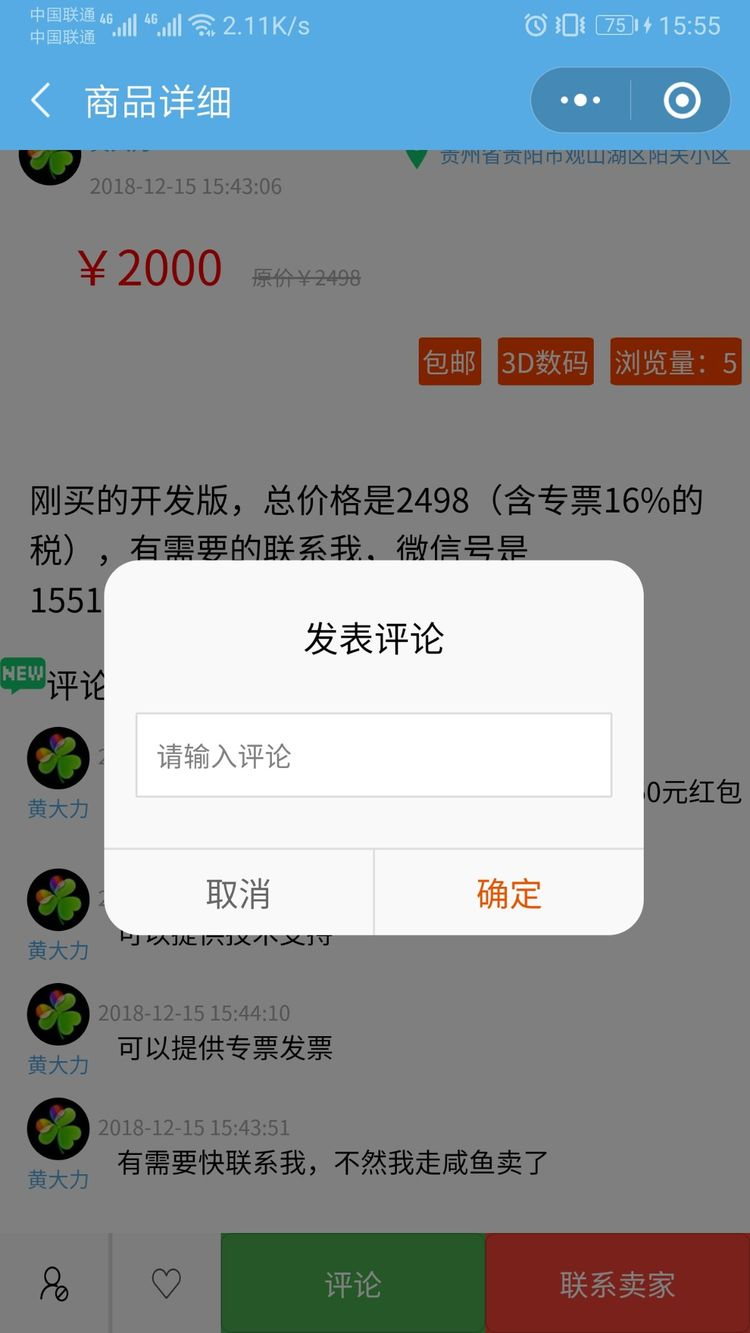Confirm the comment with 确定

pos(509,893)
